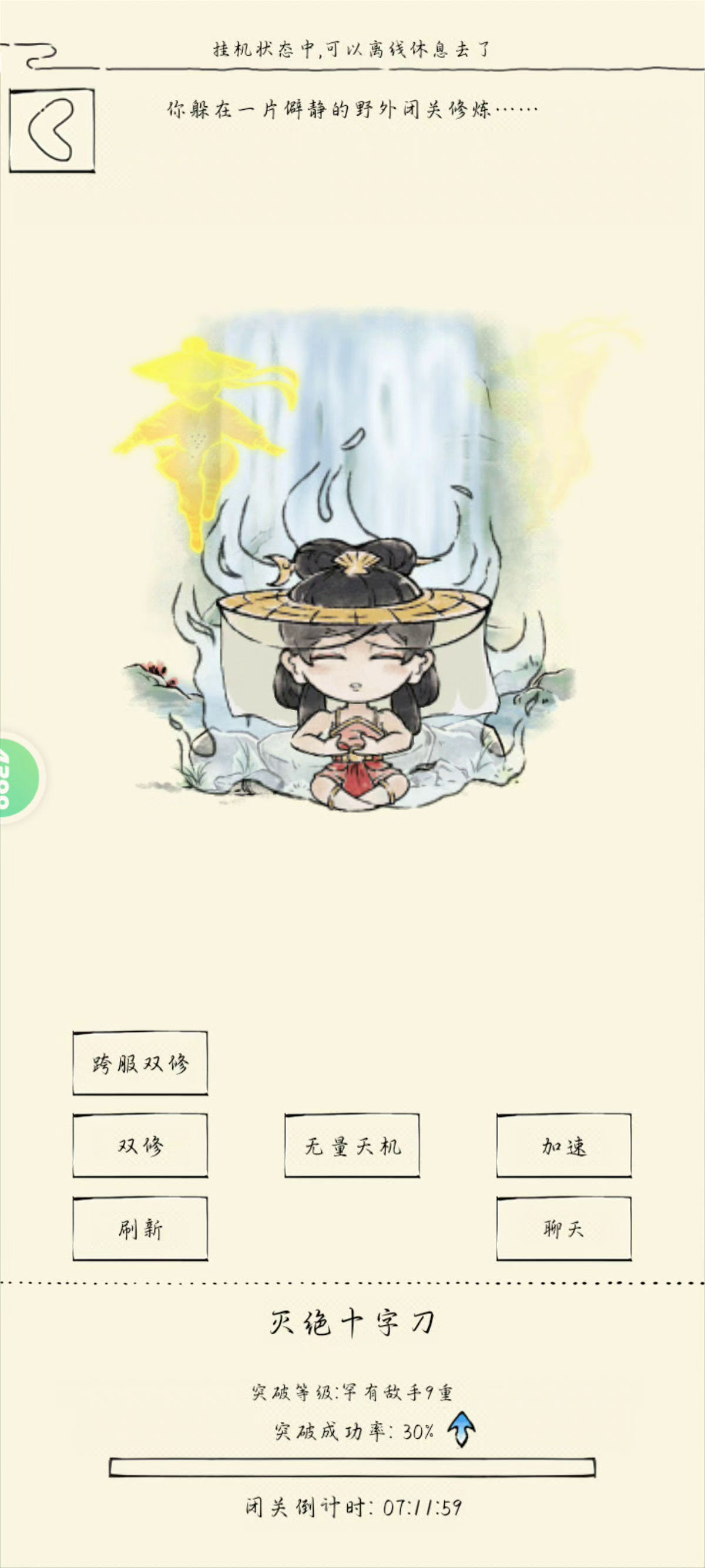The image size is (705, 1568).
Task: Go back using the hand-drawn back arrow
Action: coord(52,130)
